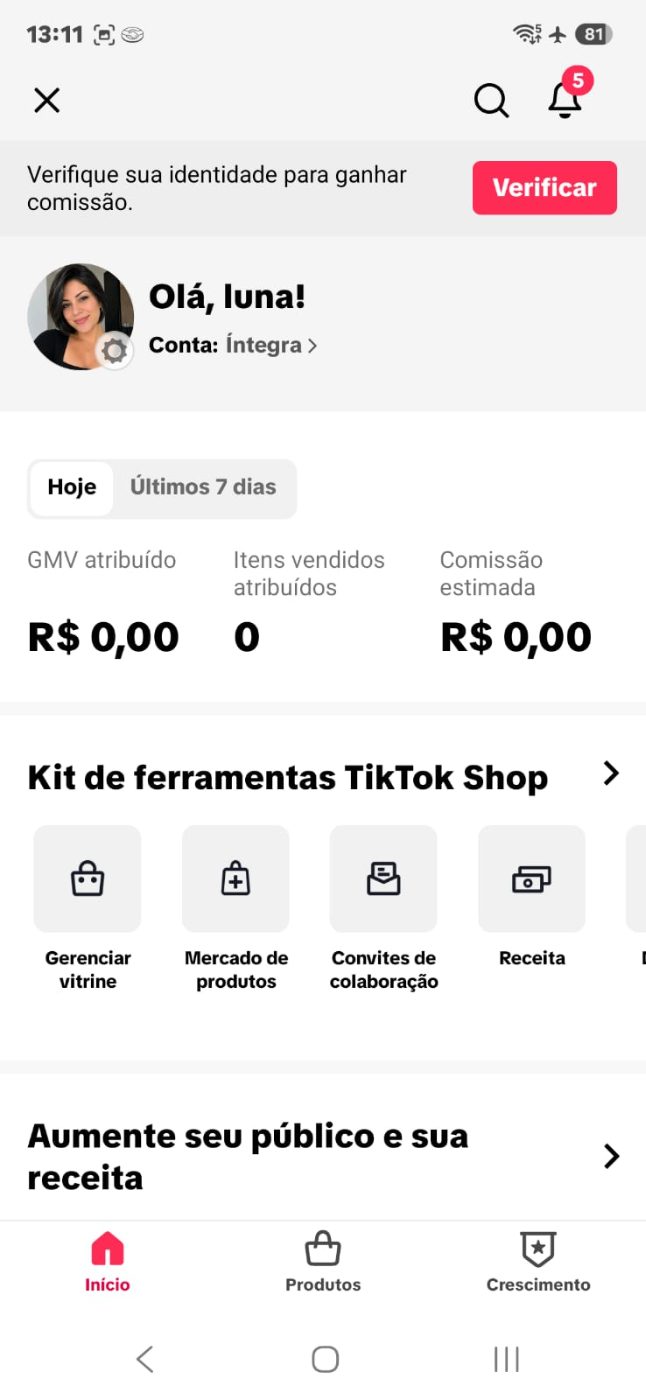Switch to the Produtos tab

pyautogui.click(x=323, y=1262)
